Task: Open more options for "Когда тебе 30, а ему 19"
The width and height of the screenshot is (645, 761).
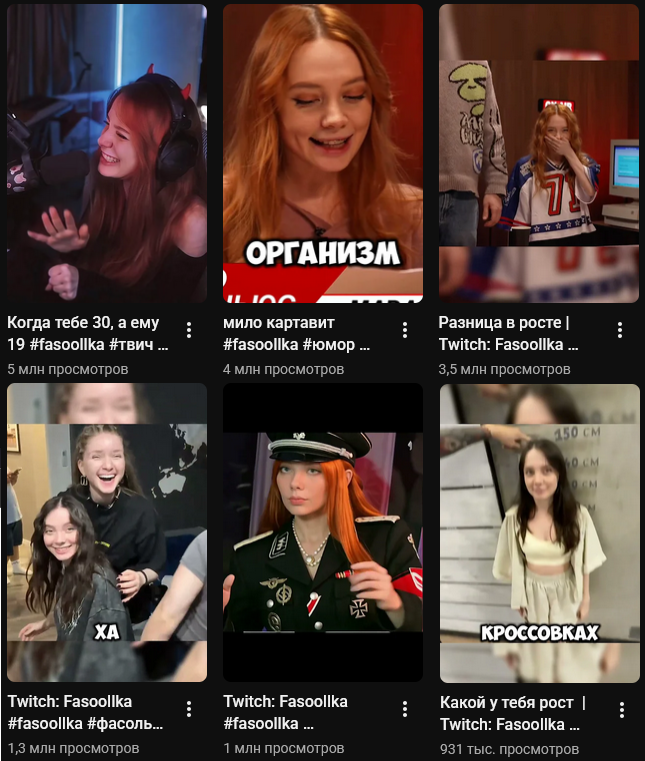Action: point(189,330)
